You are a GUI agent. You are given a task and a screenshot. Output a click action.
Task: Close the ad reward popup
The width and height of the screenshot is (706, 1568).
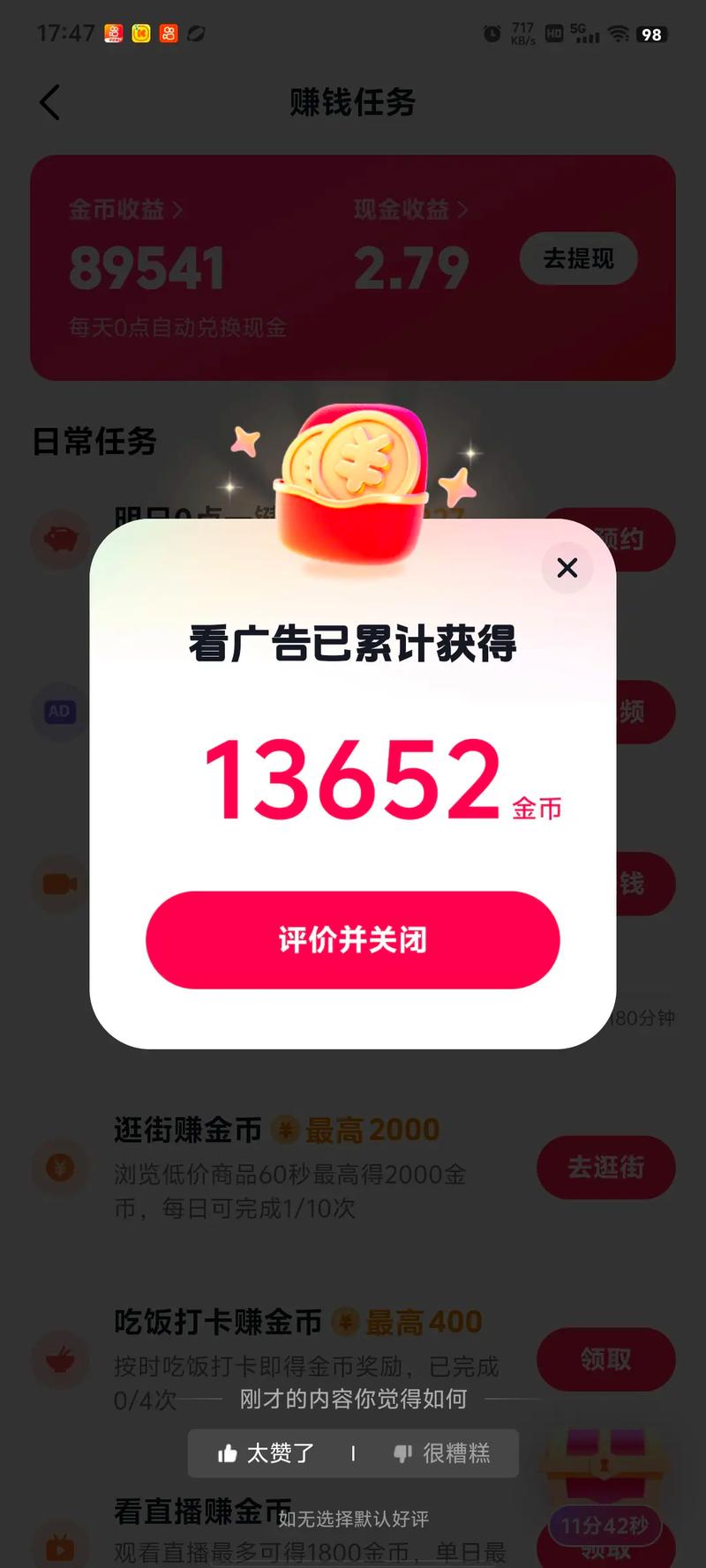567,567
